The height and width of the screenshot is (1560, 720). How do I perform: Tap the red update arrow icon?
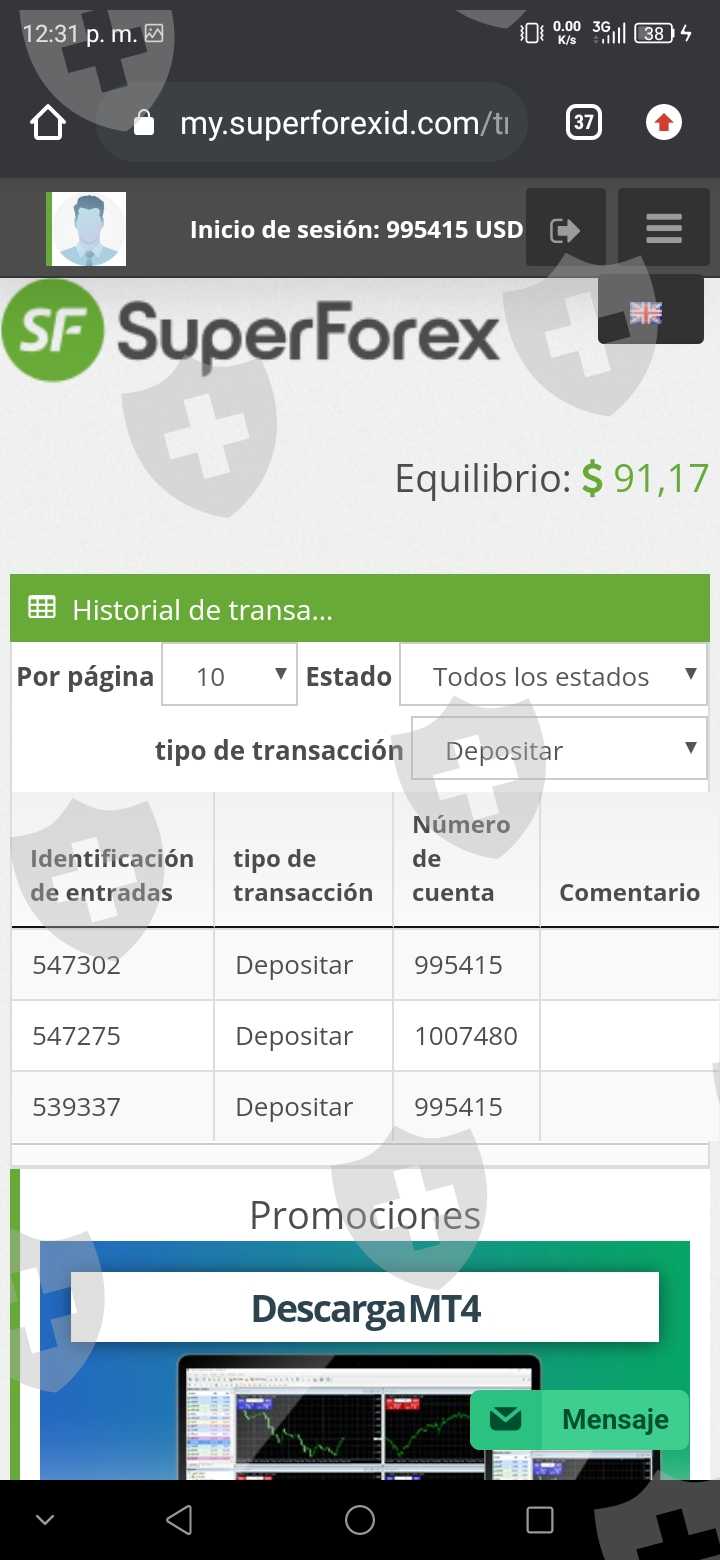click(663, 123)
